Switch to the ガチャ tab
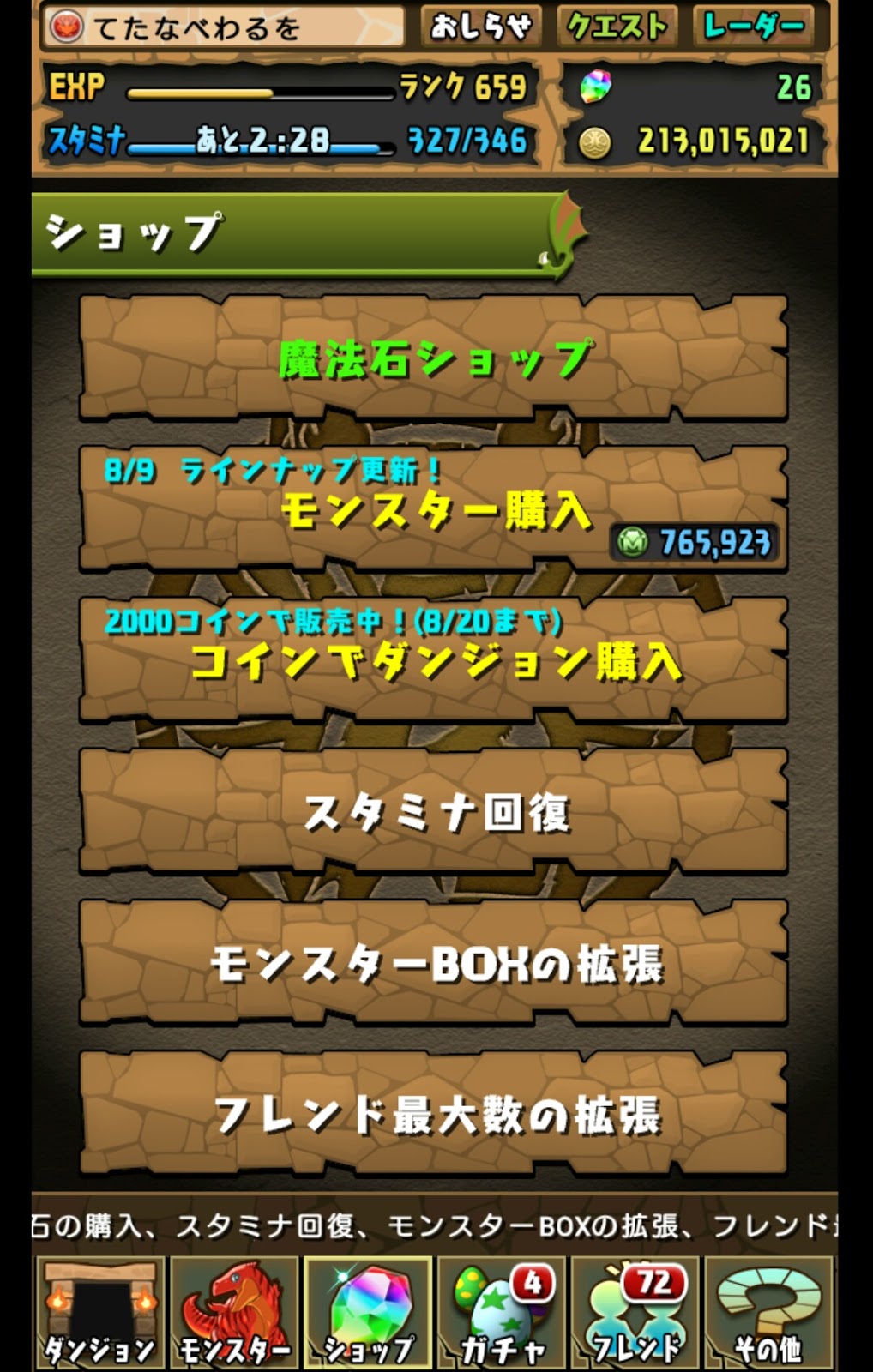The width and height of the screenshot is (873, 1372). [x=502, y=1312]
